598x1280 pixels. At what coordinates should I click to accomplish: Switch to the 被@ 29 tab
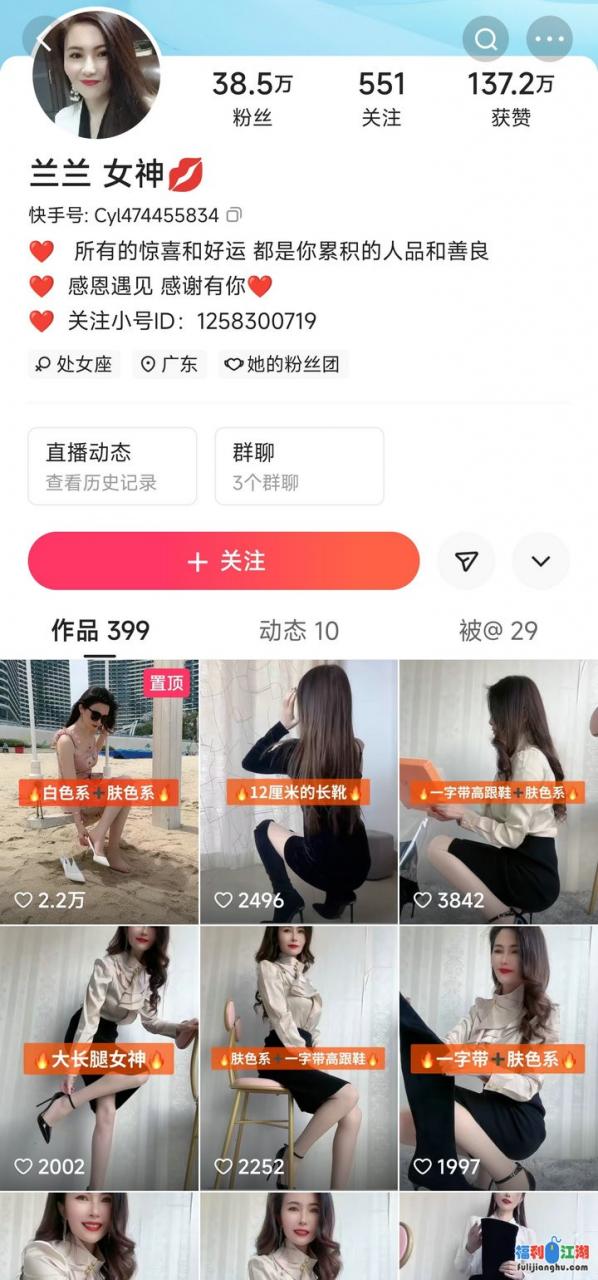[x=498, y=631]
